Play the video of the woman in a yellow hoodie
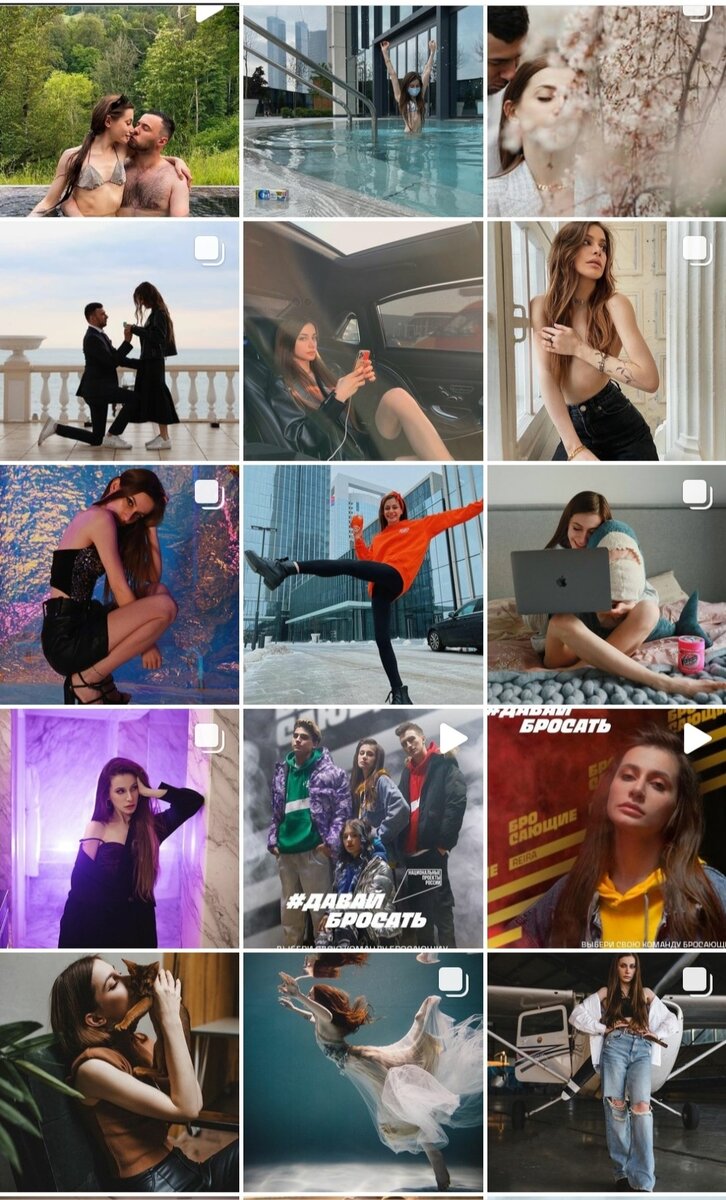Screen dimensions: 726x1200 pos(607,829)
